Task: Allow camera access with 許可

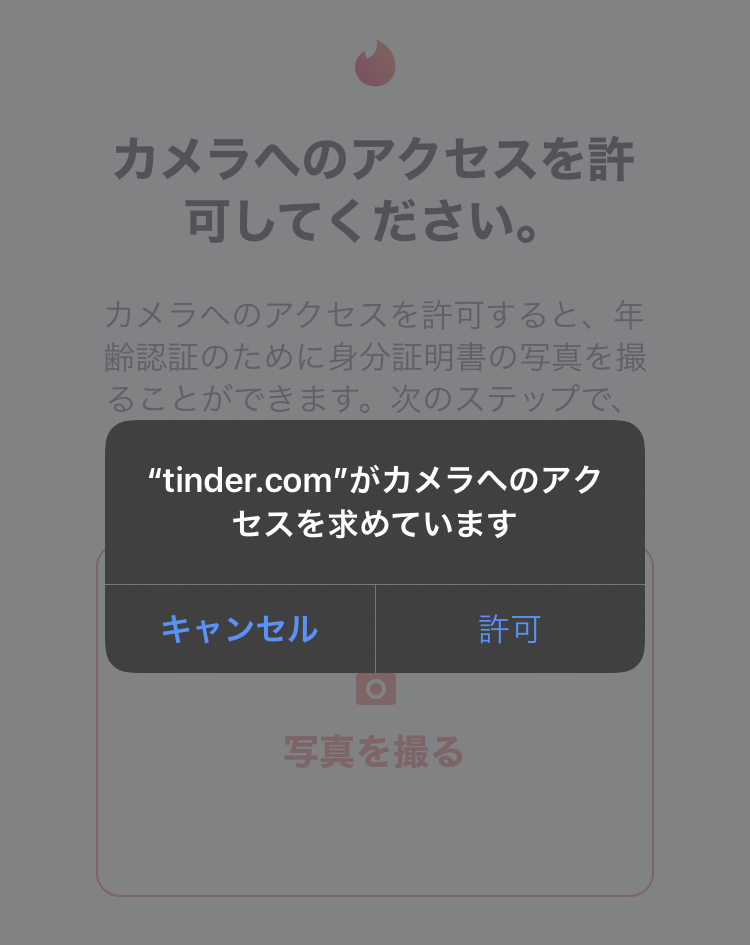Action: pyautogui.click(x=510, y=629)
